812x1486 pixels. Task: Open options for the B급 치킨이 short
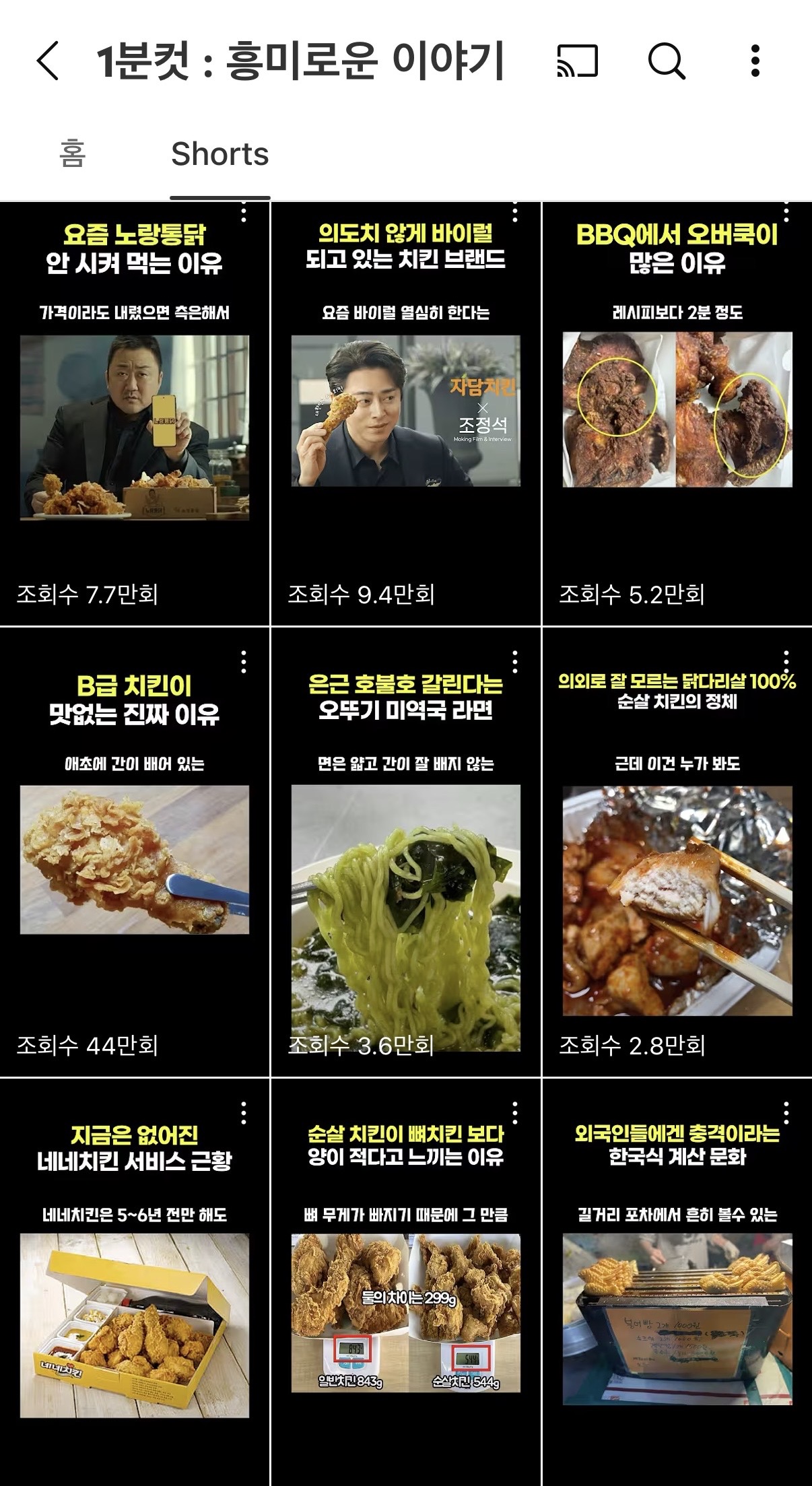click(x=244, y=662)
